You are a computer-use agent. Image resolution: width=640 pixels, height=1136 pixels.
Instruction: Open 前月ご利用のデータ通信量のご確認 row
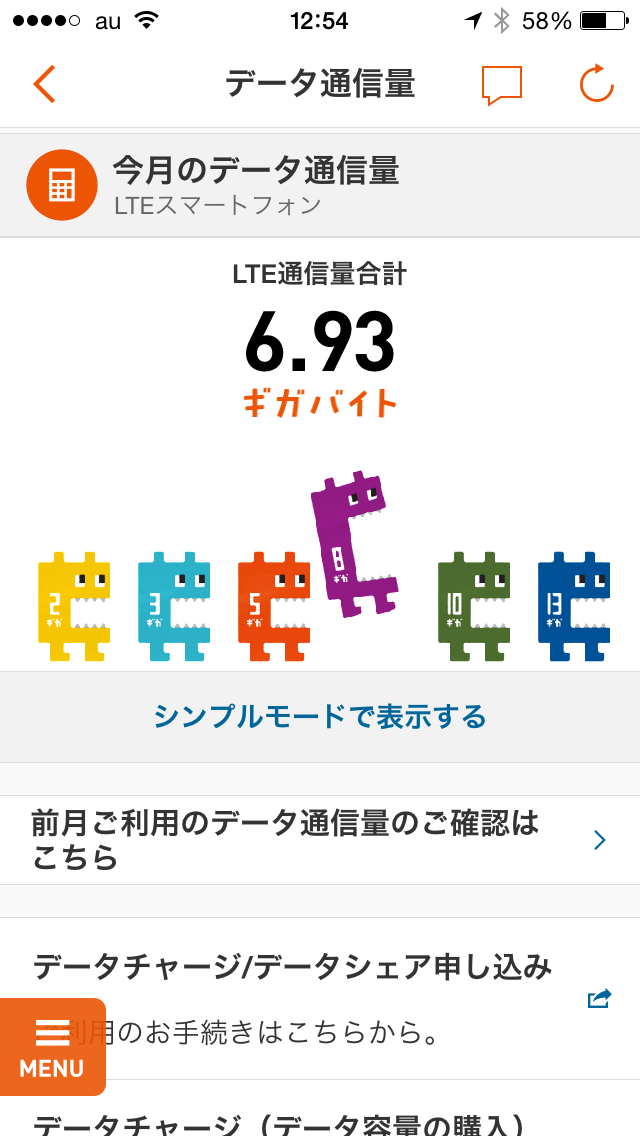pyautogui.click(x=320, y=840)
